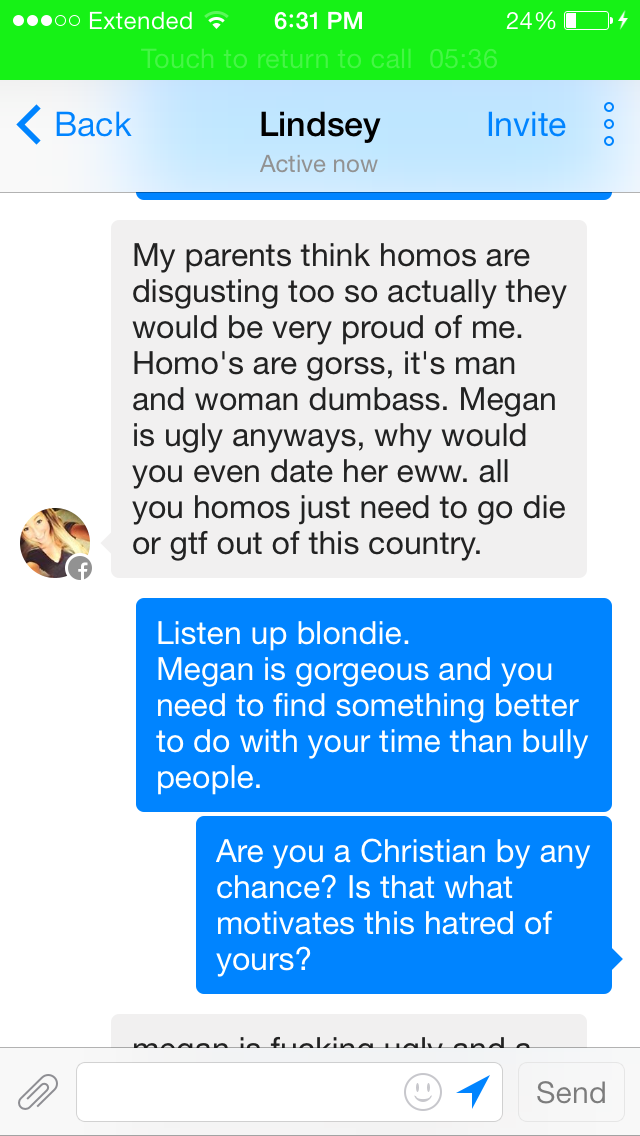This screenshot has width=640, height=1136.
Task: Share location with the arrow icon
Action: (473, 1091)
